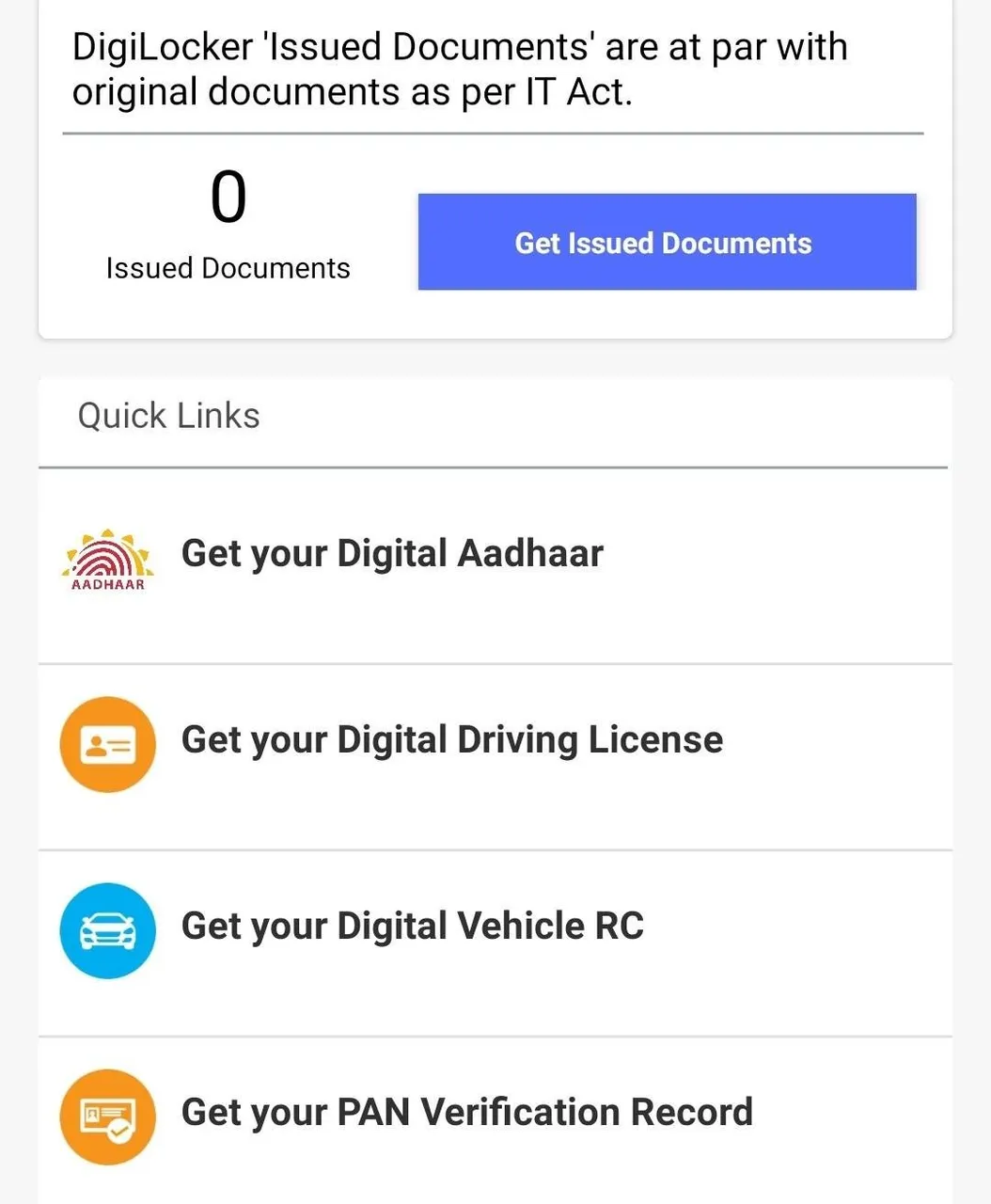The height and width of the screenshot is (1204, 991).
Task: Select Get your Digital Driving License
Action: coord(451,740)
